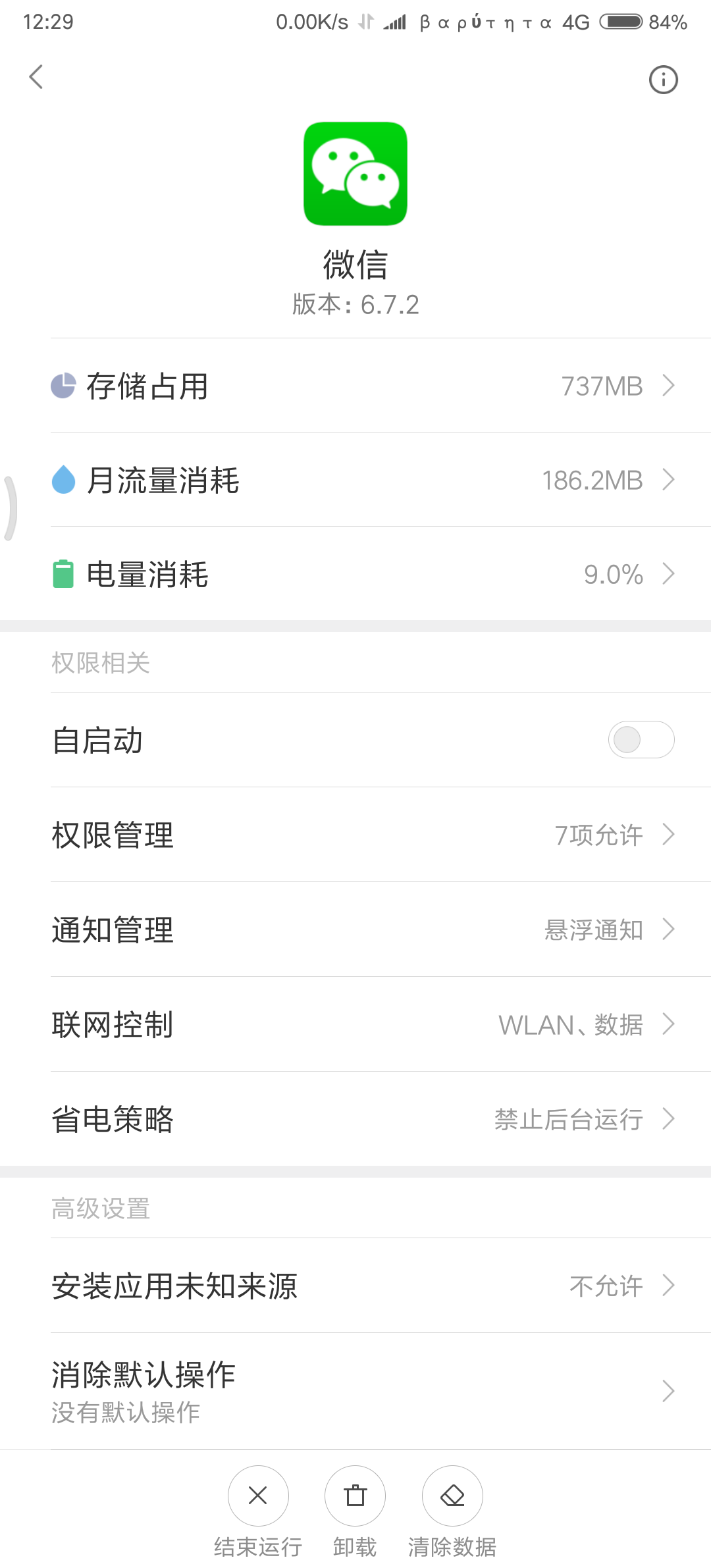Open 省电策略 禁止后台运行 option
The width and height of the screenshot is (711, 1568).
pos(355,1118)
